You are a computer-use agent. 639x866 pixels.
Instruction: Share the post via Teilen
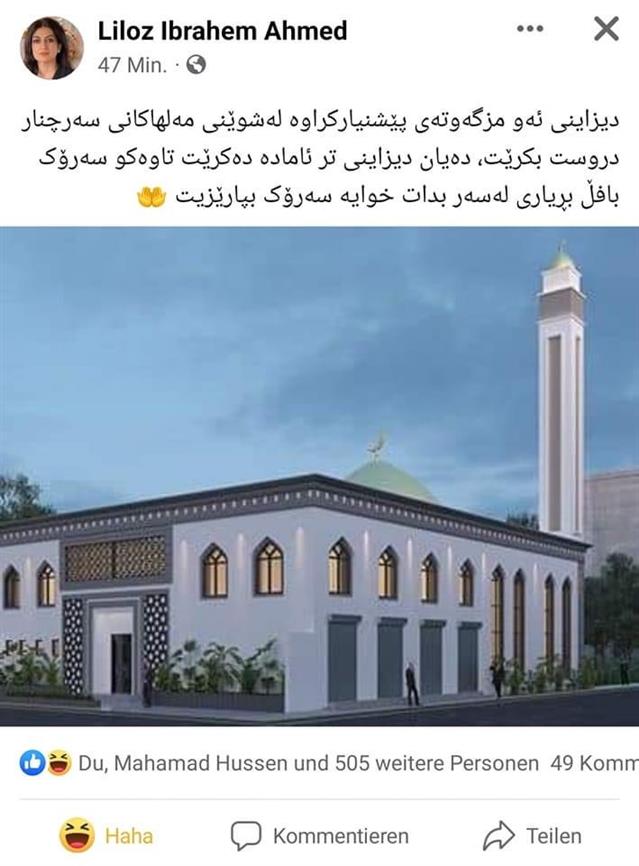coord(532,835)
